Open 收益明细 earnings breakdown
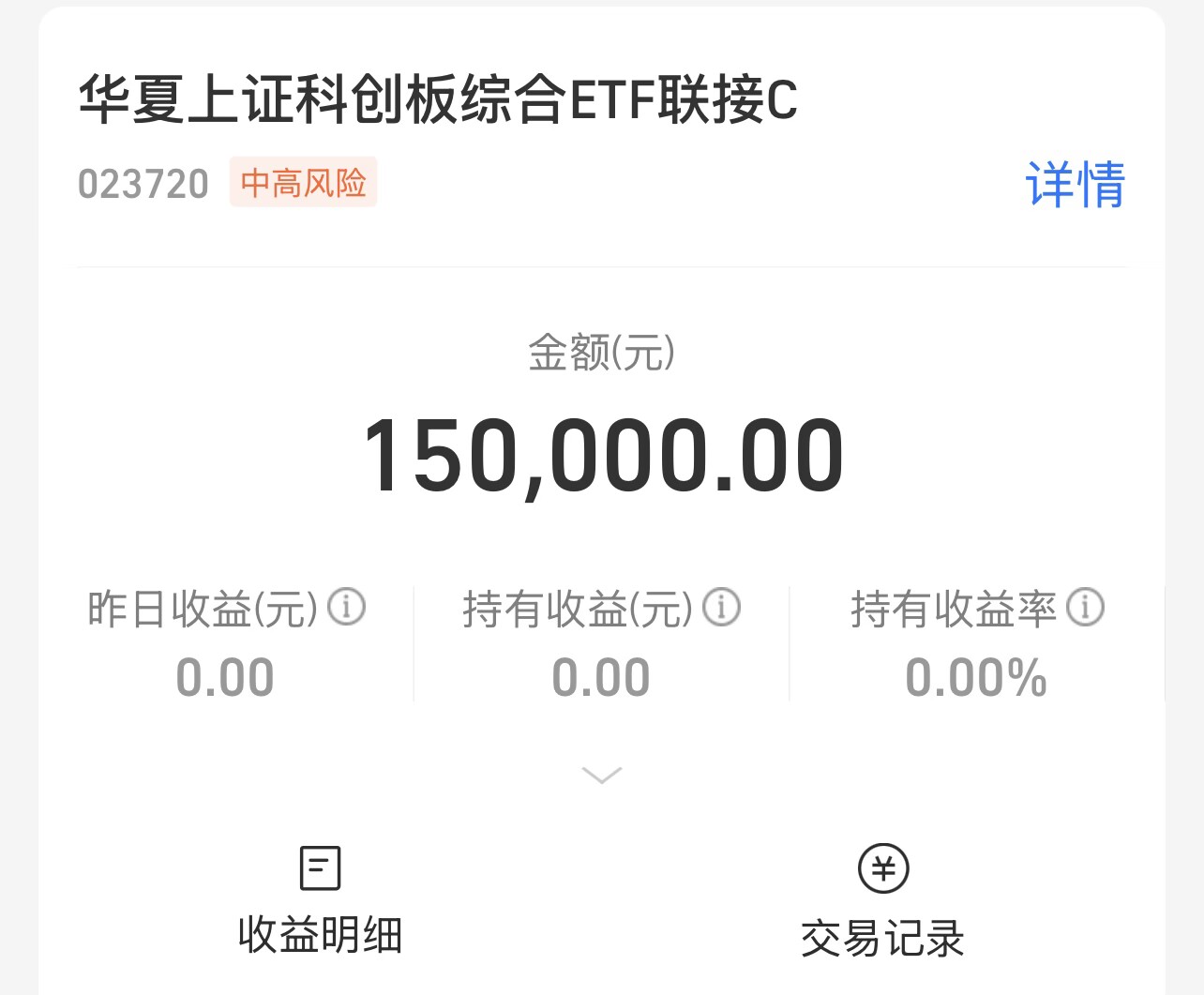 coord(320,900)
